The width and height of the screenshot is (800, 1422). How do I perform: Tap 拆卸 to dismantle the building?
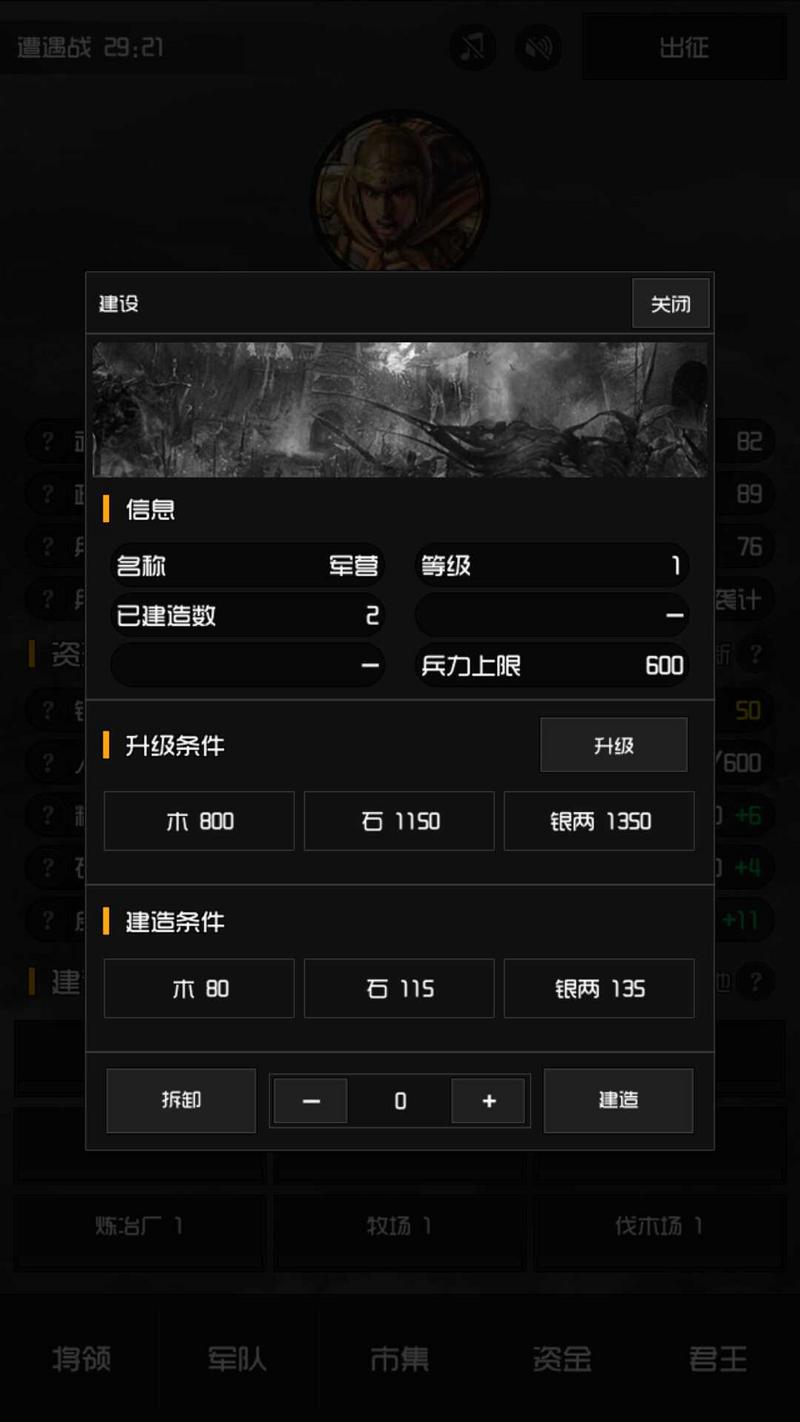coord(181,1100)
